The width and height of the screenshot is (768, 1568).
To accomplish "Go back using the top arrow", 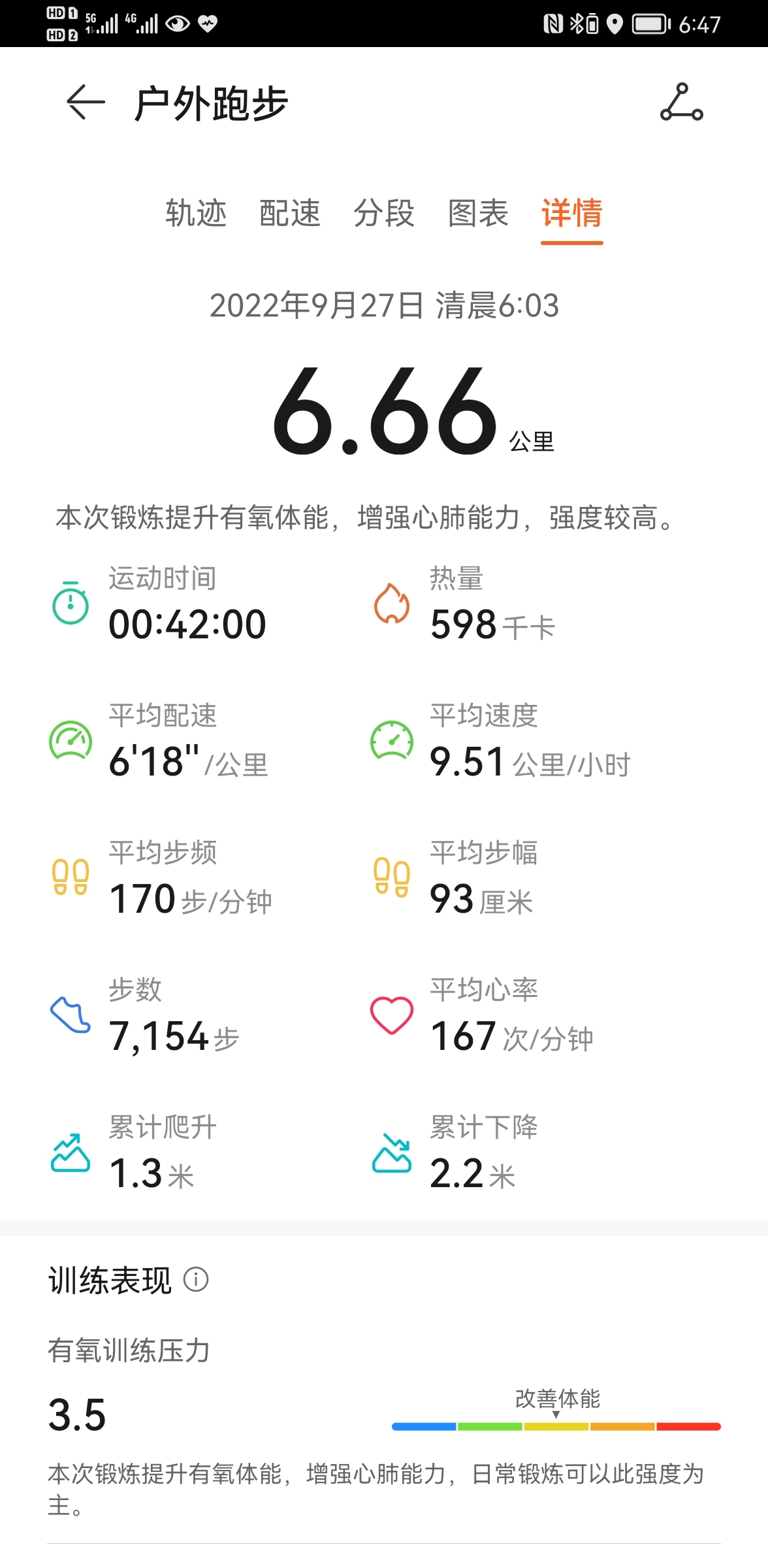I will click(x=86, y=103).
